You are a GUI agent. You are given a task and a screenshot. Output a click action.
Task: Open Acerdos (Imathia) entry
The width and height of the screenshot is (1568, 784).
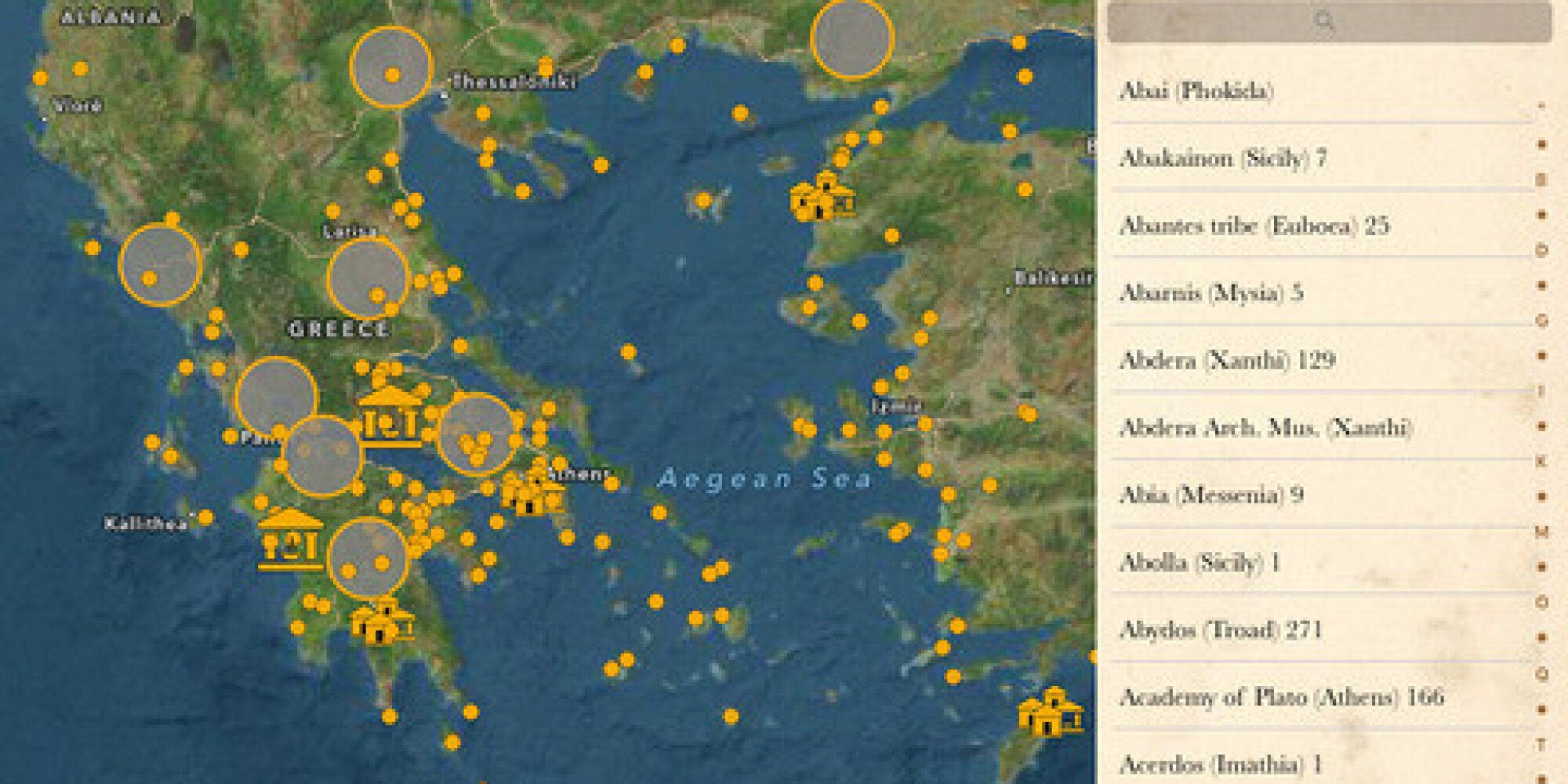click(1221, 764)
